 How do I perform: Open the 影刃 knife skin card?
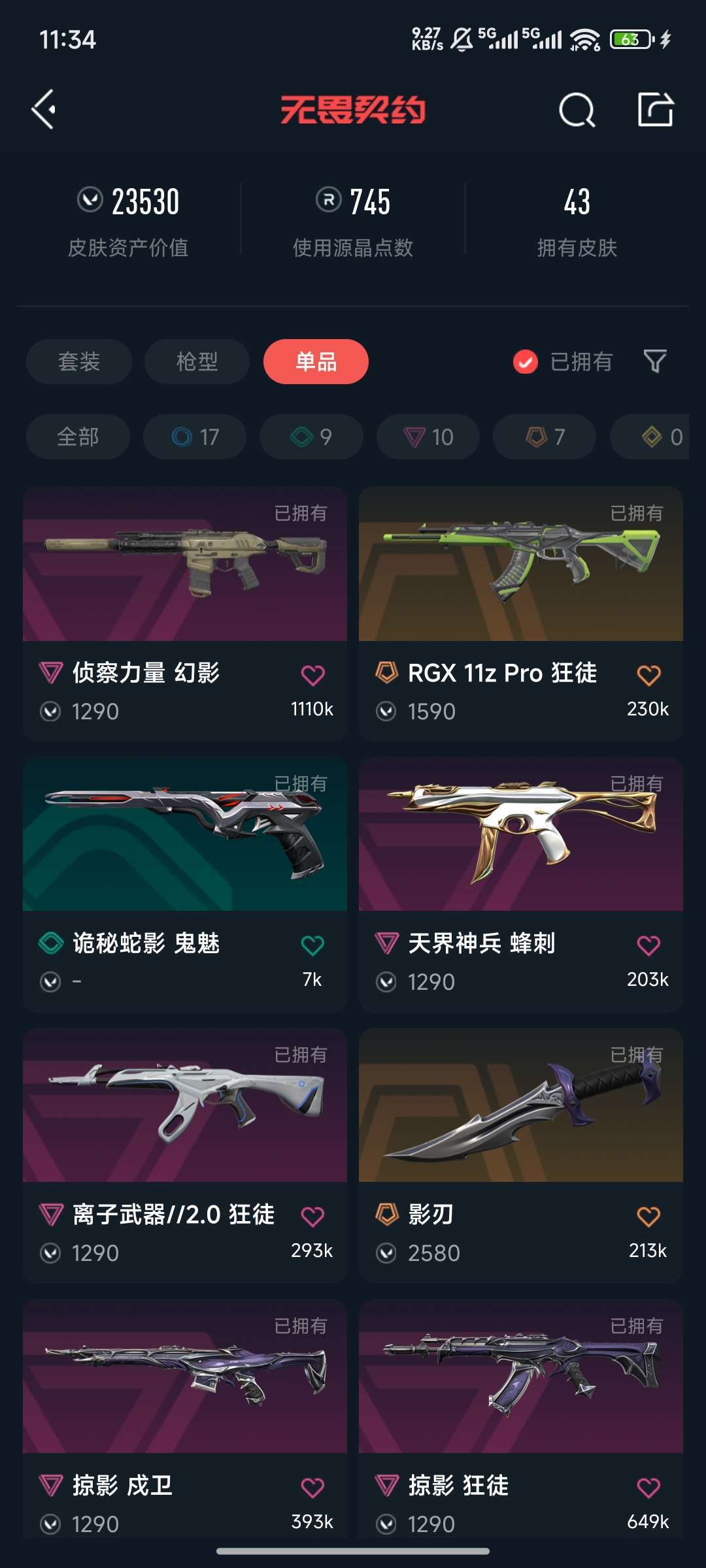tap(521, 1155)
